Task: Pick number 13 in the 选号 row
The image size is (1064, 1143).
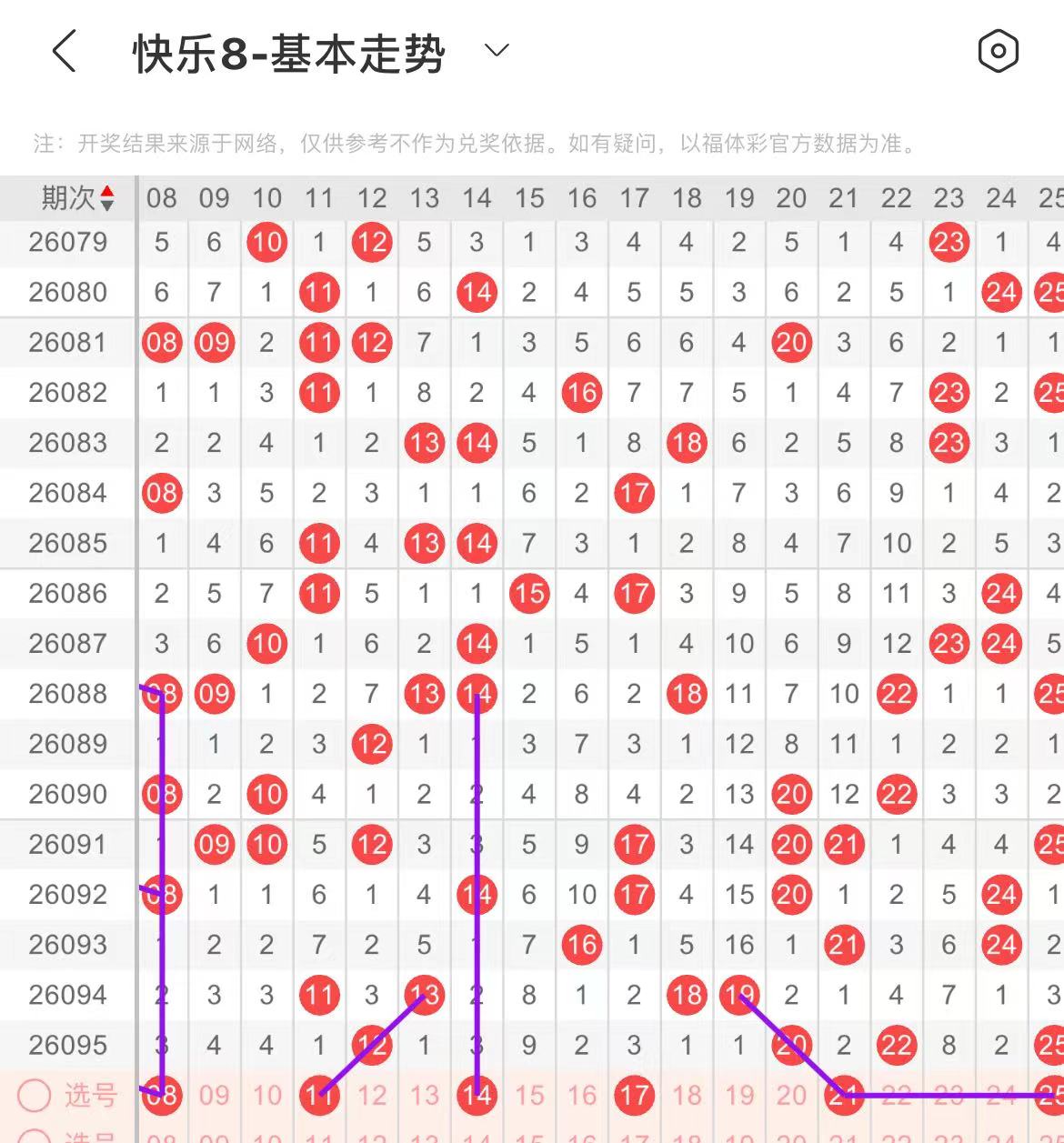Action: 424,1096
